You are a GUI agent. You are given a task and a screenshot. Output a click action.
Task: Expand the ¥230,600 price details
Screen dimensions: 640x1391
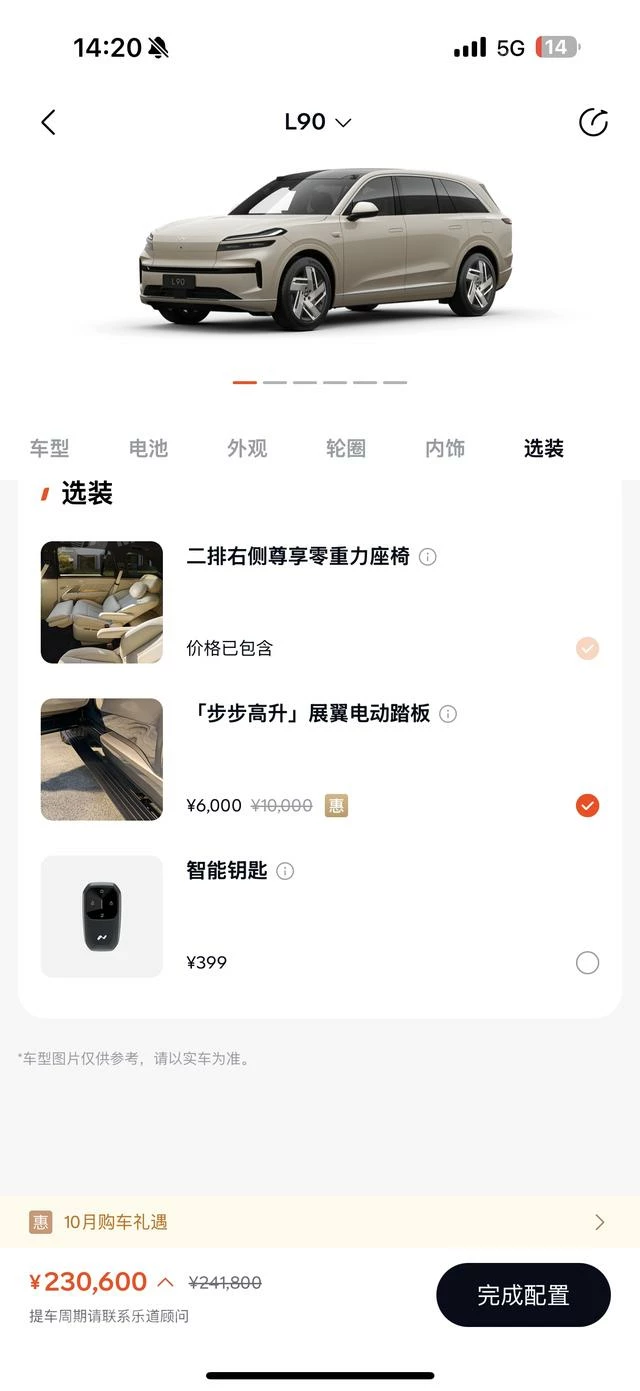(x=165, y=1282)
